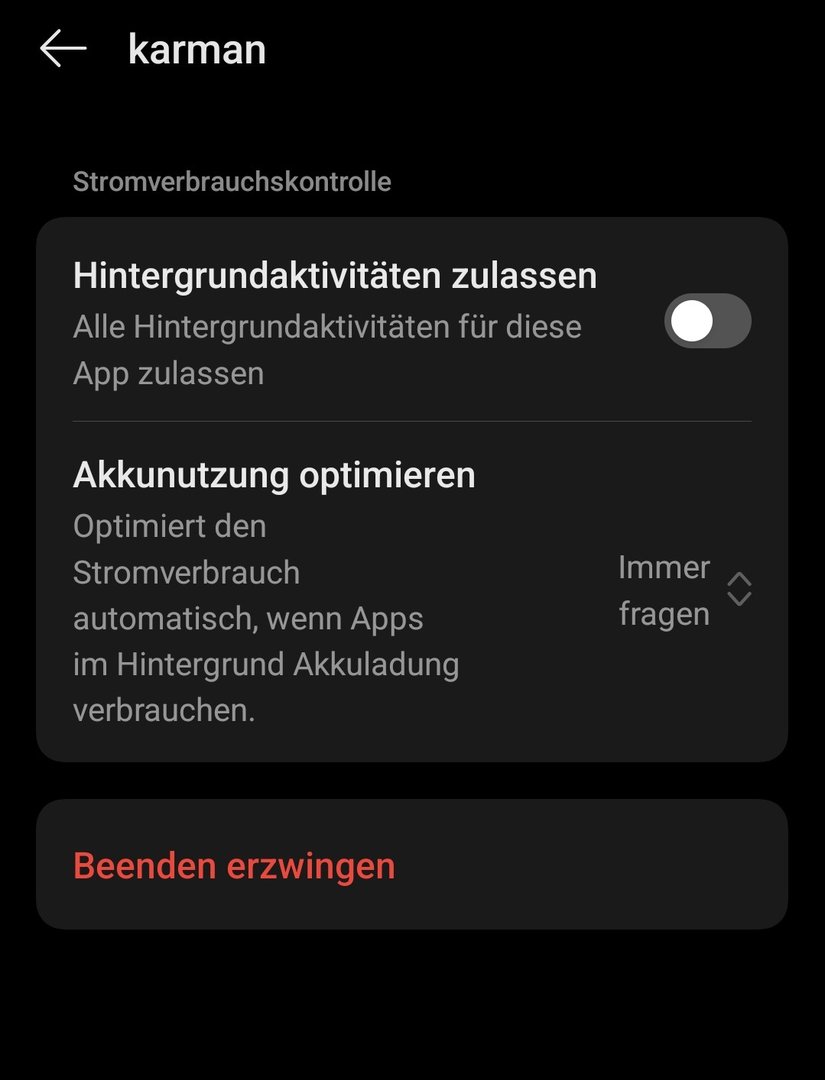
Task: Enable Hintergrundaktivitäten zulassen switch
Action: coord(707,321)
